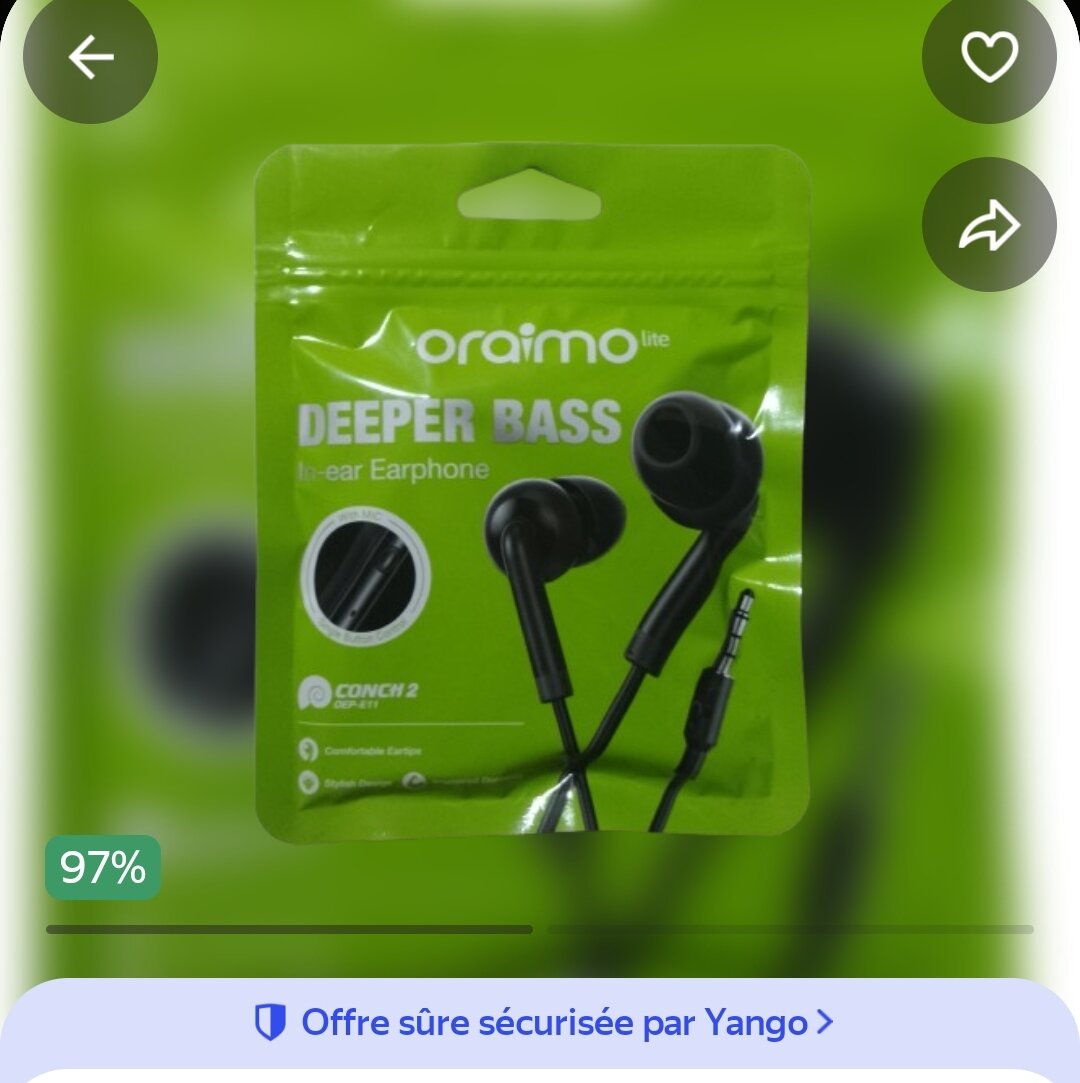The image size is (1080, 1083).
Task: Add this earphone to favorites
Action: pos(988,58)
